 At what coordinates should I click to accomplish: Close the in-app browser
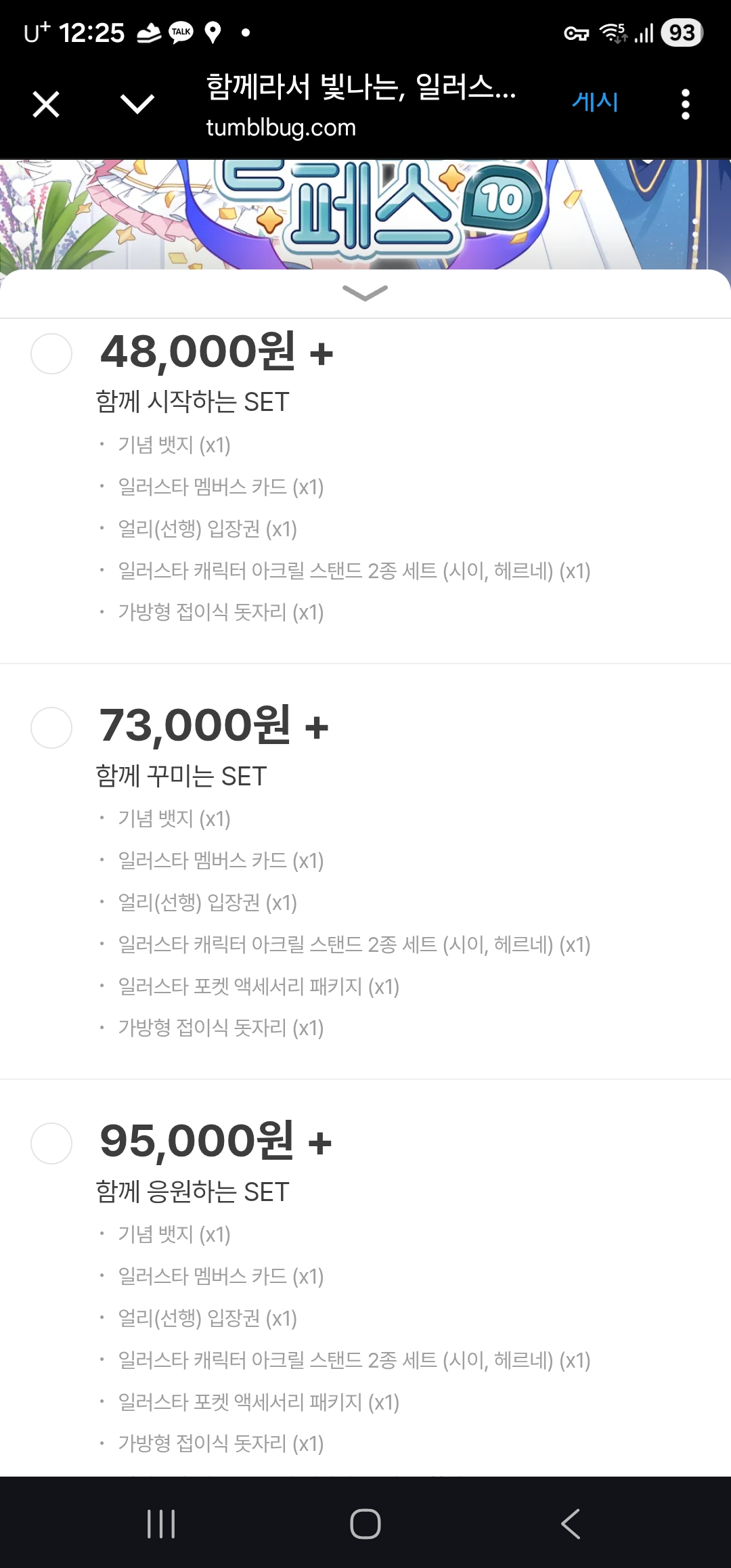pos(46,104)
